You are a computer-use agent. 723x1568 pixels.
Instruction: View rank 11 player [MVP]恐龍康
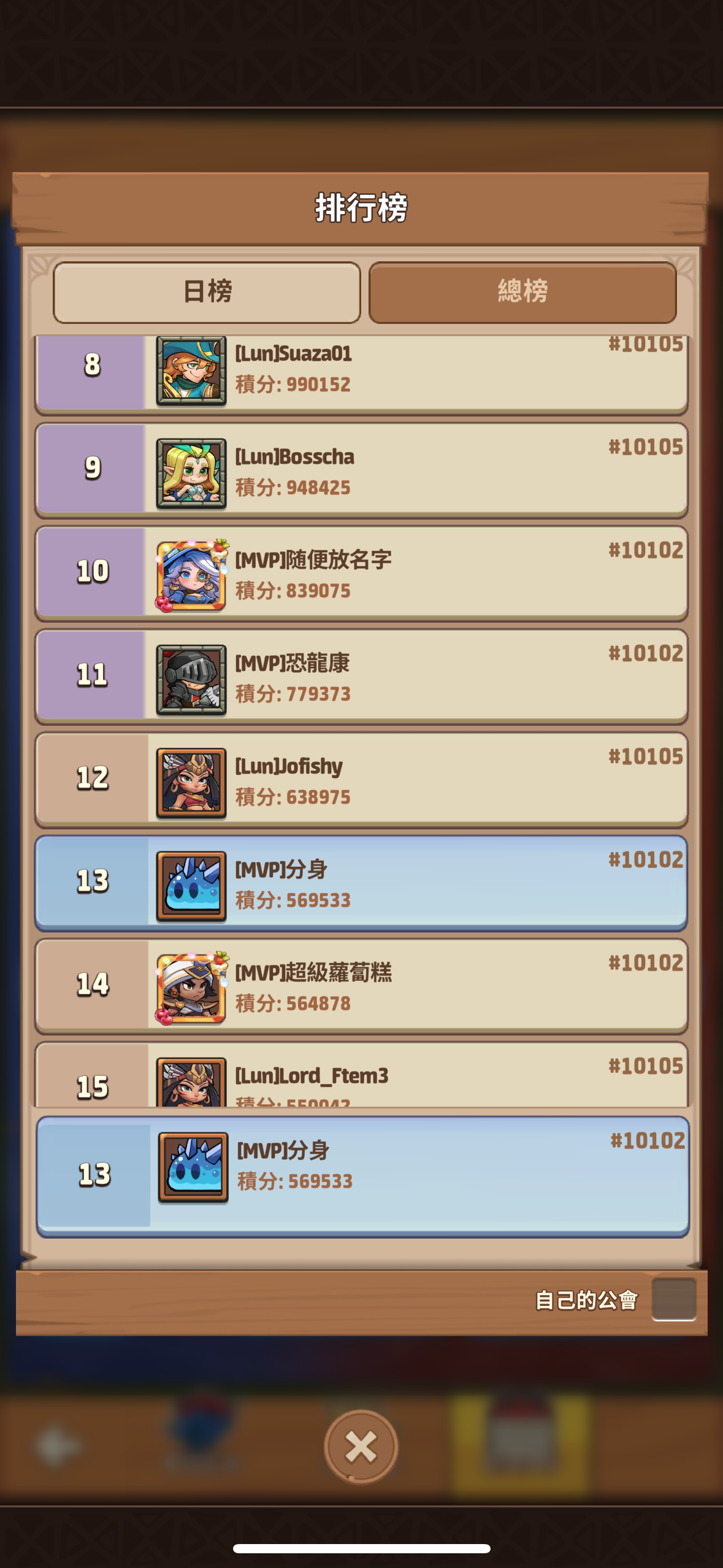coord(361,677)
